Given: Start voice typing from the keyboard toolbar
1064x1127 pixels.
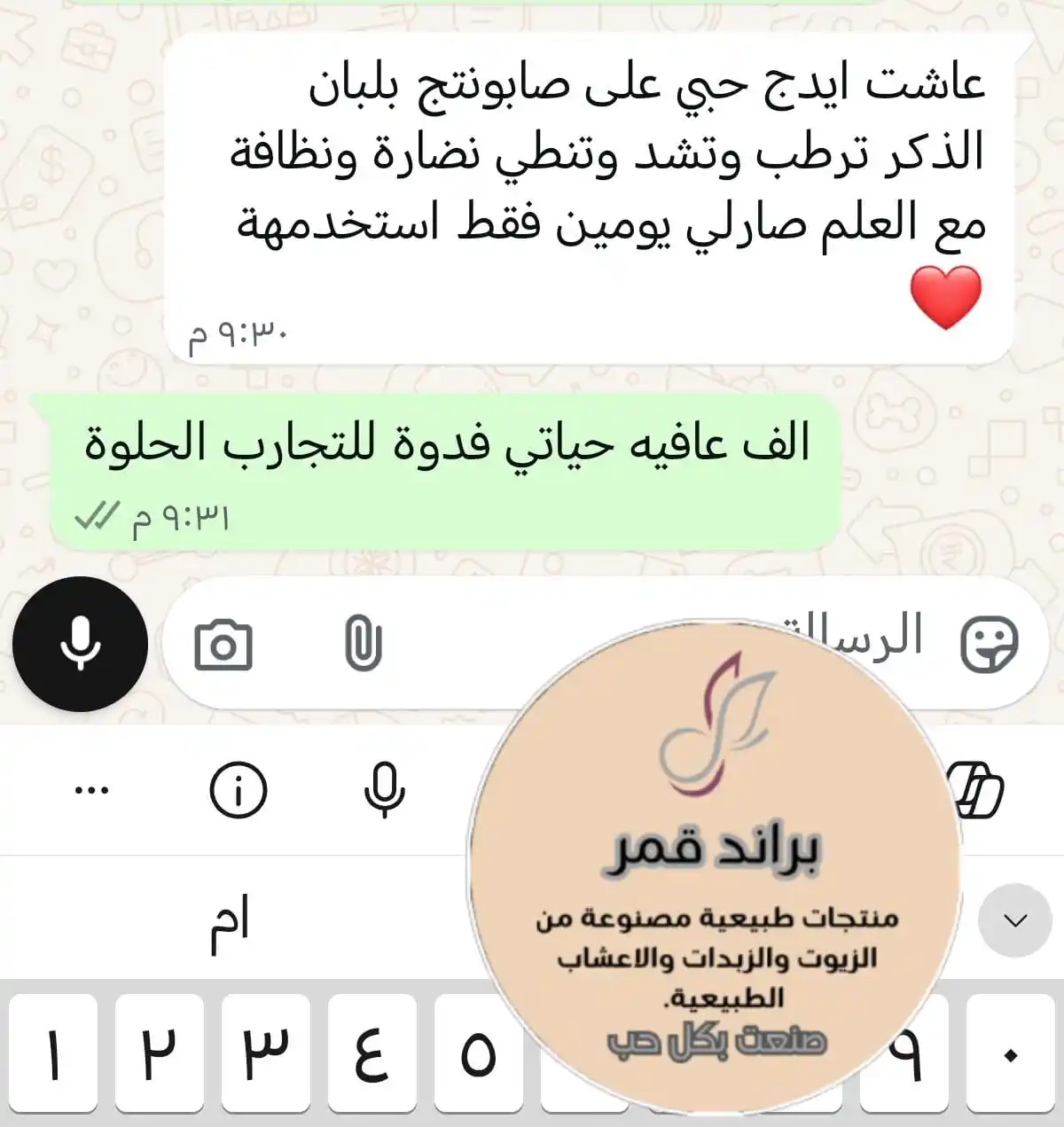Looking at the screenshot, I should click(x=385, y=789).
